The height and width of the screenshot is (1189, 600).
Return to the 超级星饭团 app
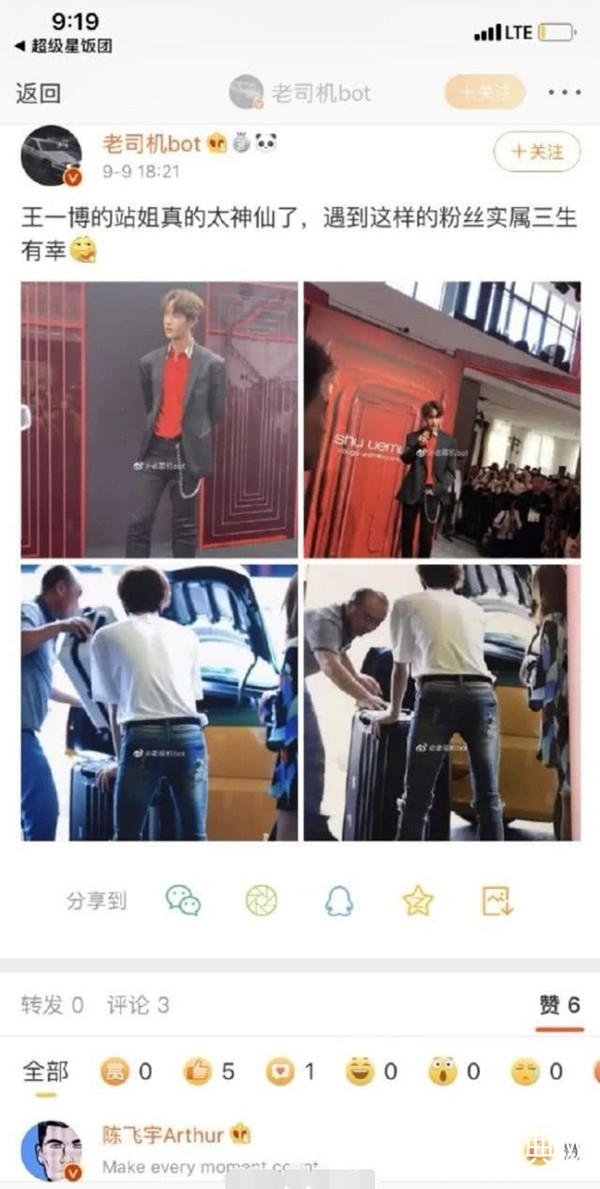point(64,46)
